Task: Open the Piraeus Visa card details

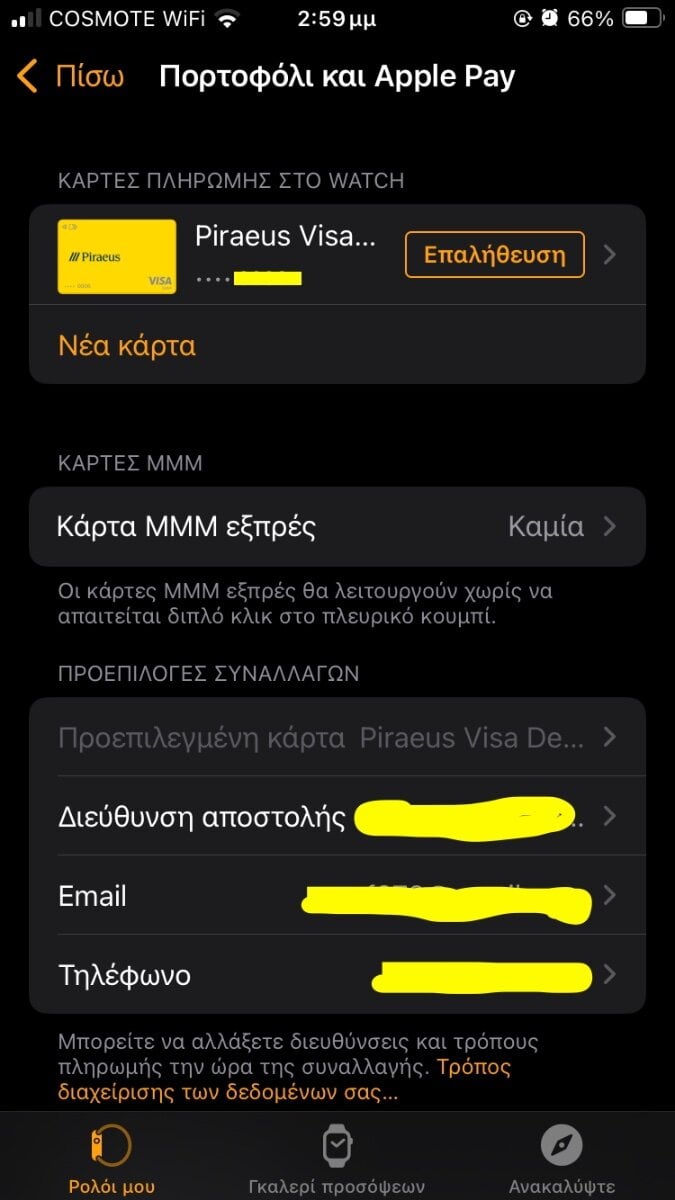Action: pos(337,255)
